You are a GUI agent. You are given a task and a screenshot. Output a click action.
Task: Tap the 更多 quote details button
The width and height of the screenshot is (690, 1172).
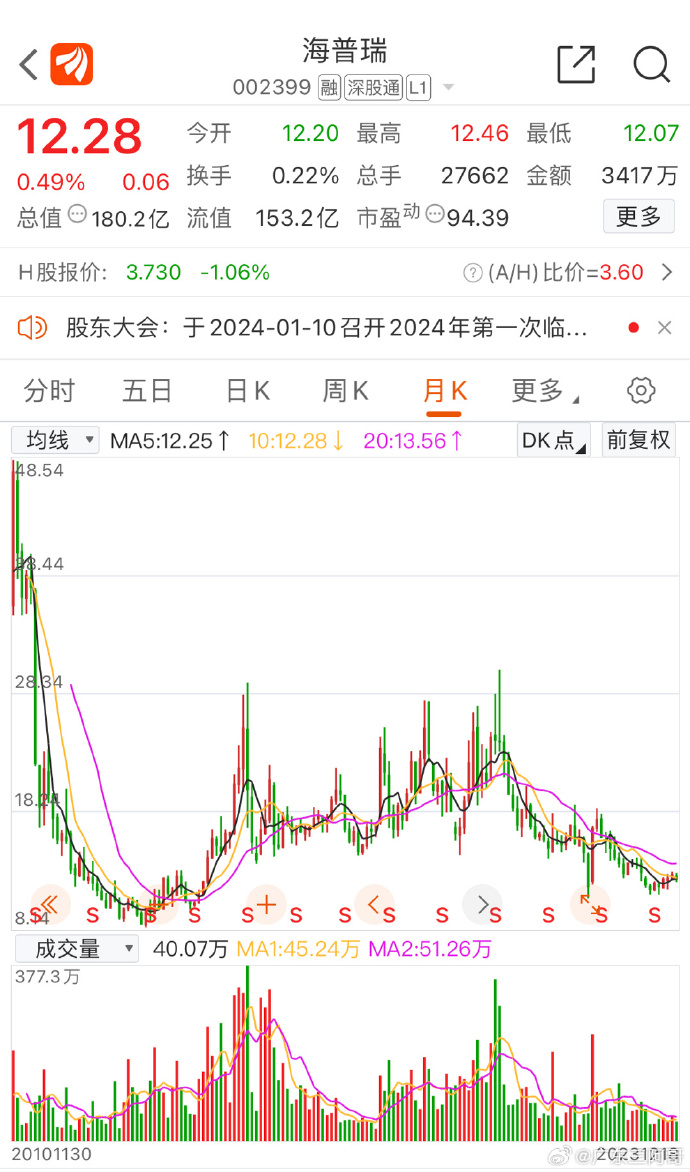pos(638,218)
